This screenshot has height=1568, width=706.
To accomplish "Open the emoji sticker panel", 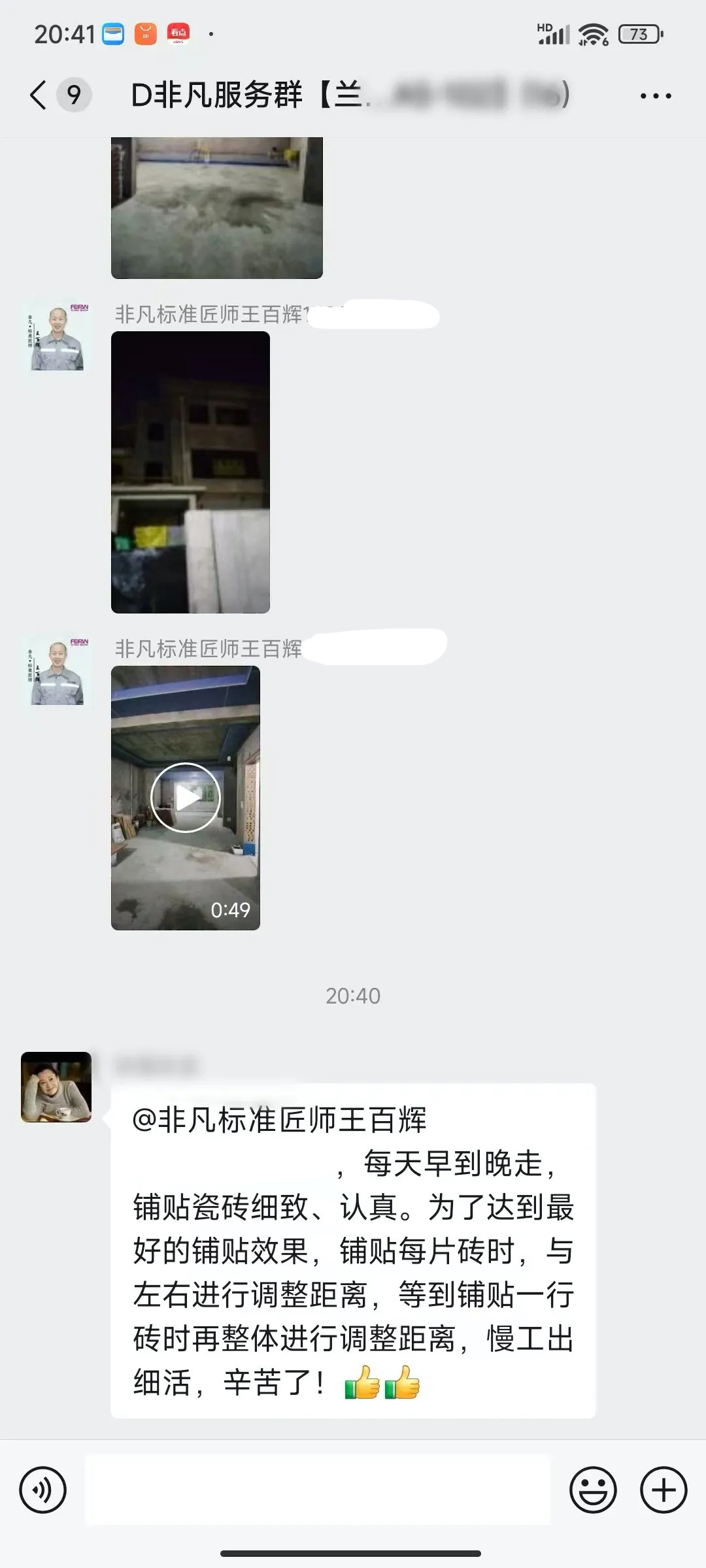I will coord(593,1490).
